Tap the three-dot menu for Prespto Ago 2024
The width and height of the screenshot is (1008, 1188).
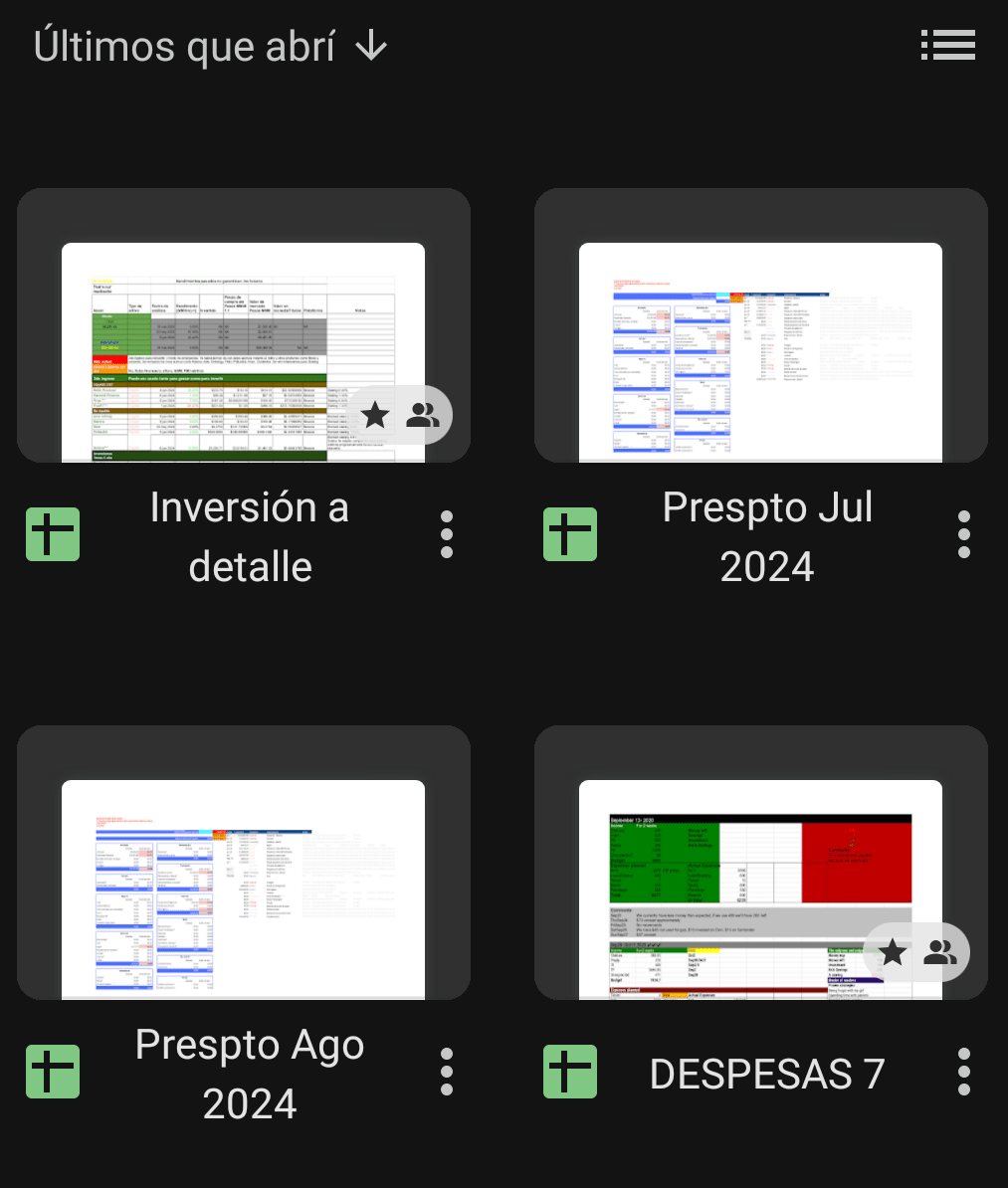[x=447, y=1073]
